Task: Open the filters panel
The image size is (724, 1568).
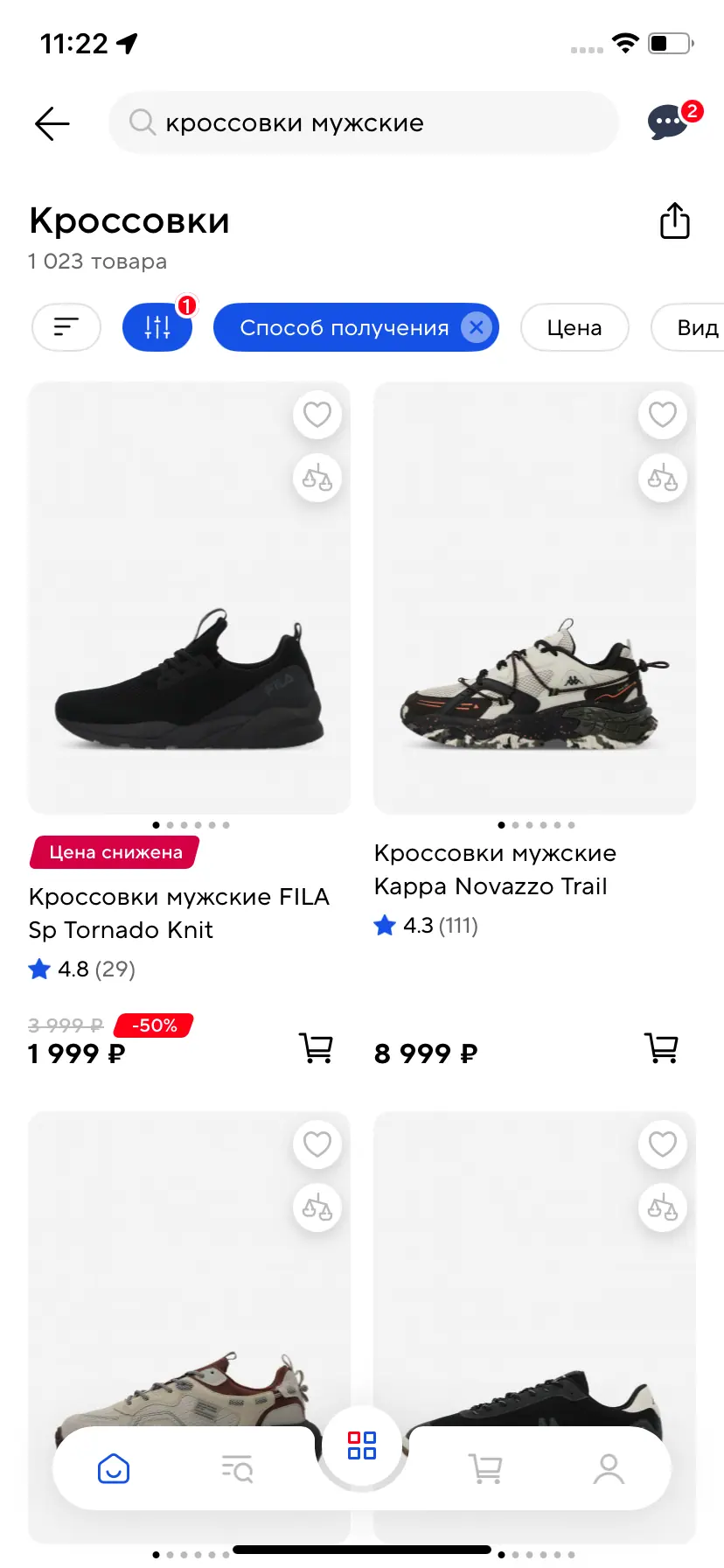Action: point(157,327)
